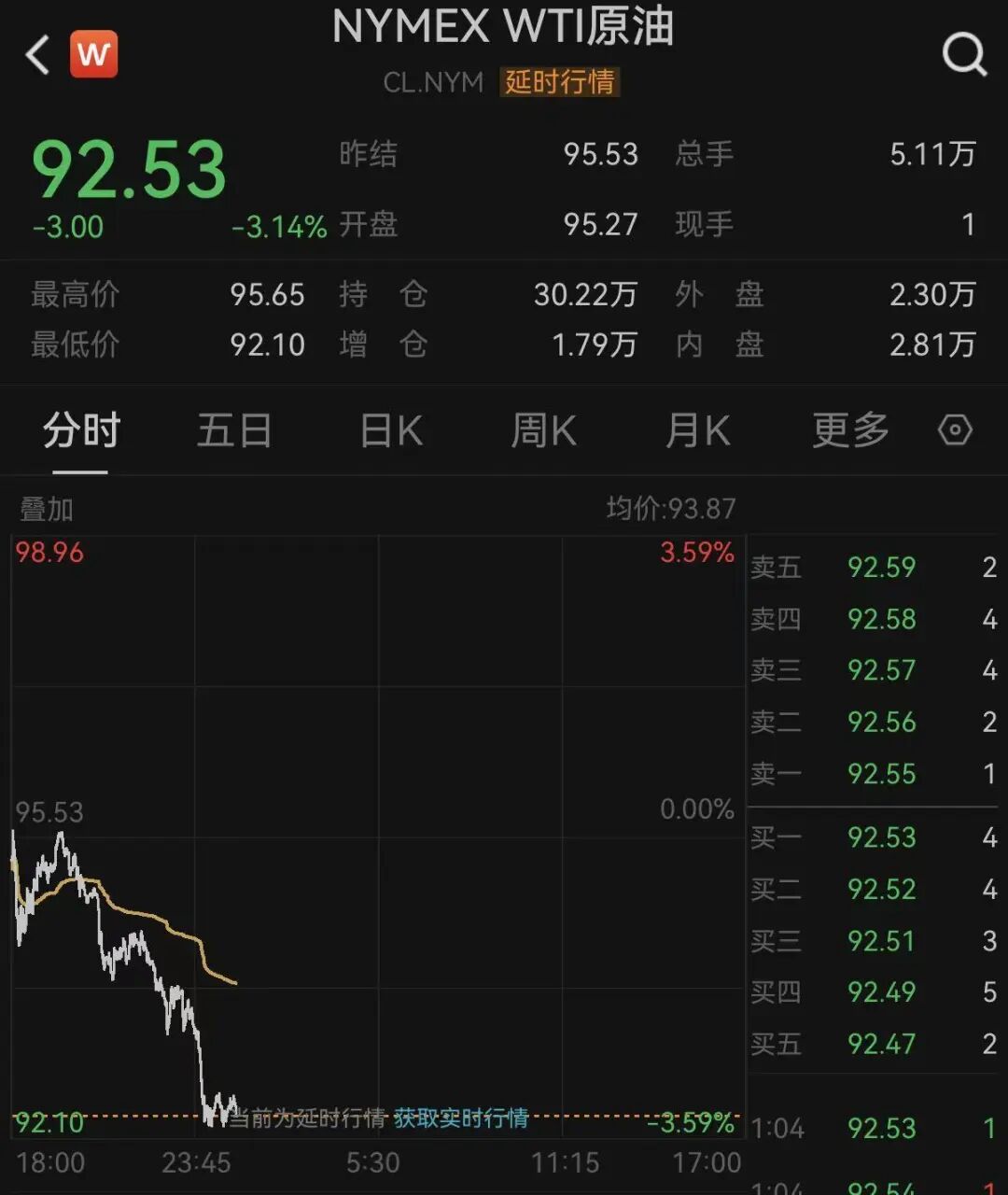Open search with the magnifier icon
Screen dimensions: 1008x1195
(x=963, y=55)
